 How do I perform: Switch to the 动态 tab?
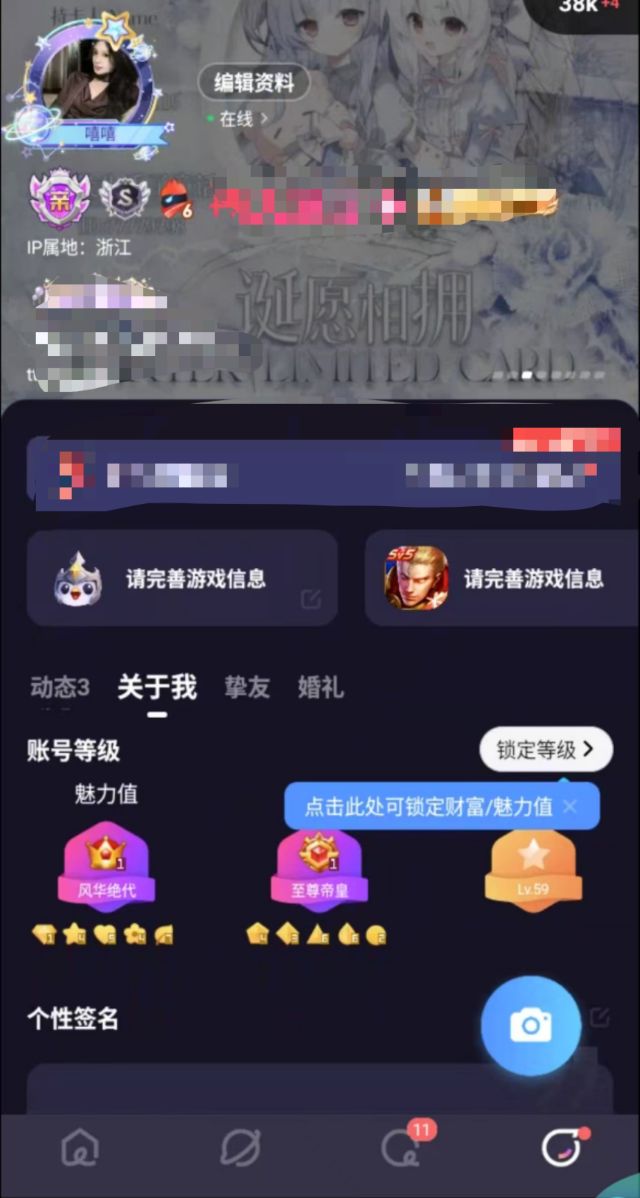click(x=60, y=687)
